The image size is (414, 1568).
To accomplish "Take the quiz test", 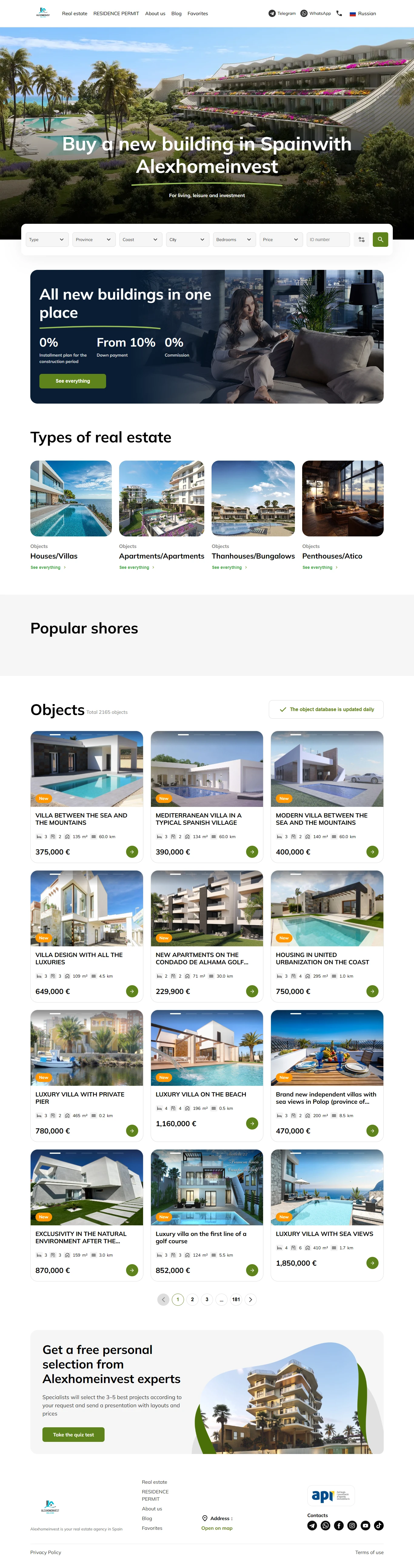I will (73, 1434).
